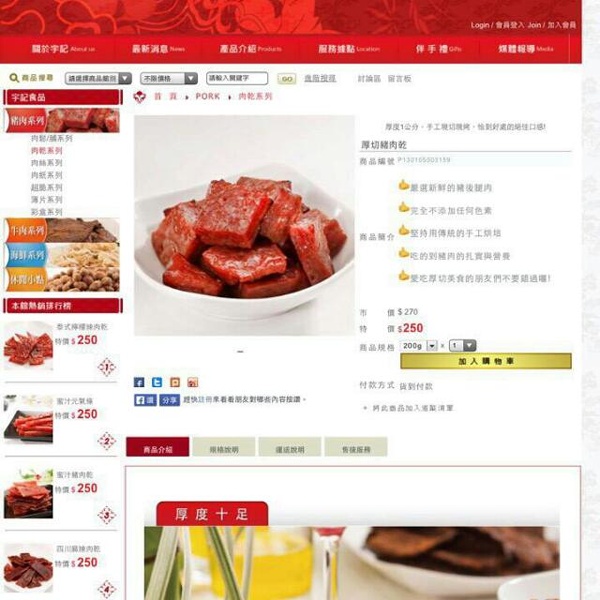Tap the keyword search input field
The height and width of the screenshot is (600, 600).
click(237, 78)
